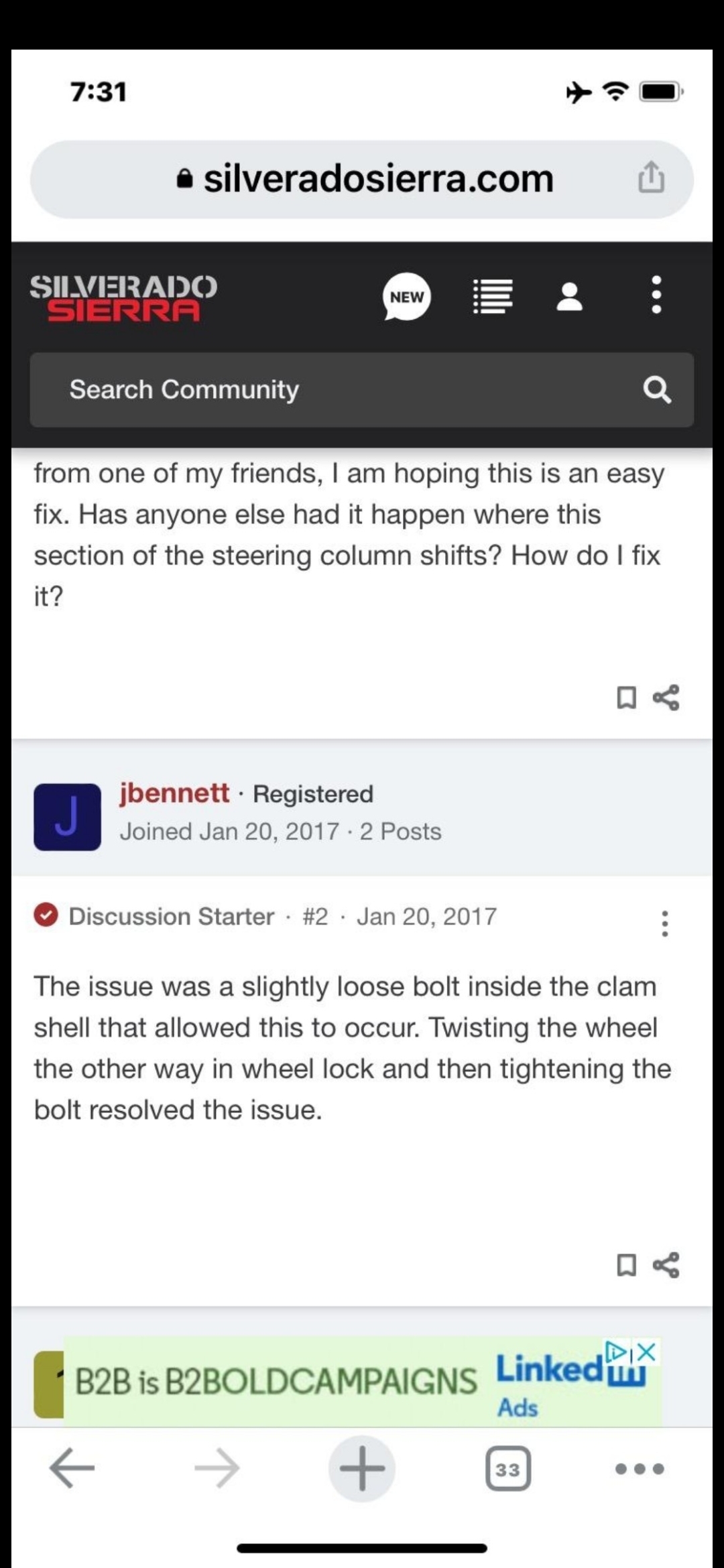This screenshot has width=724, height=1568.
Task: Open the site header overflow menu
Action: pos(656,295)
